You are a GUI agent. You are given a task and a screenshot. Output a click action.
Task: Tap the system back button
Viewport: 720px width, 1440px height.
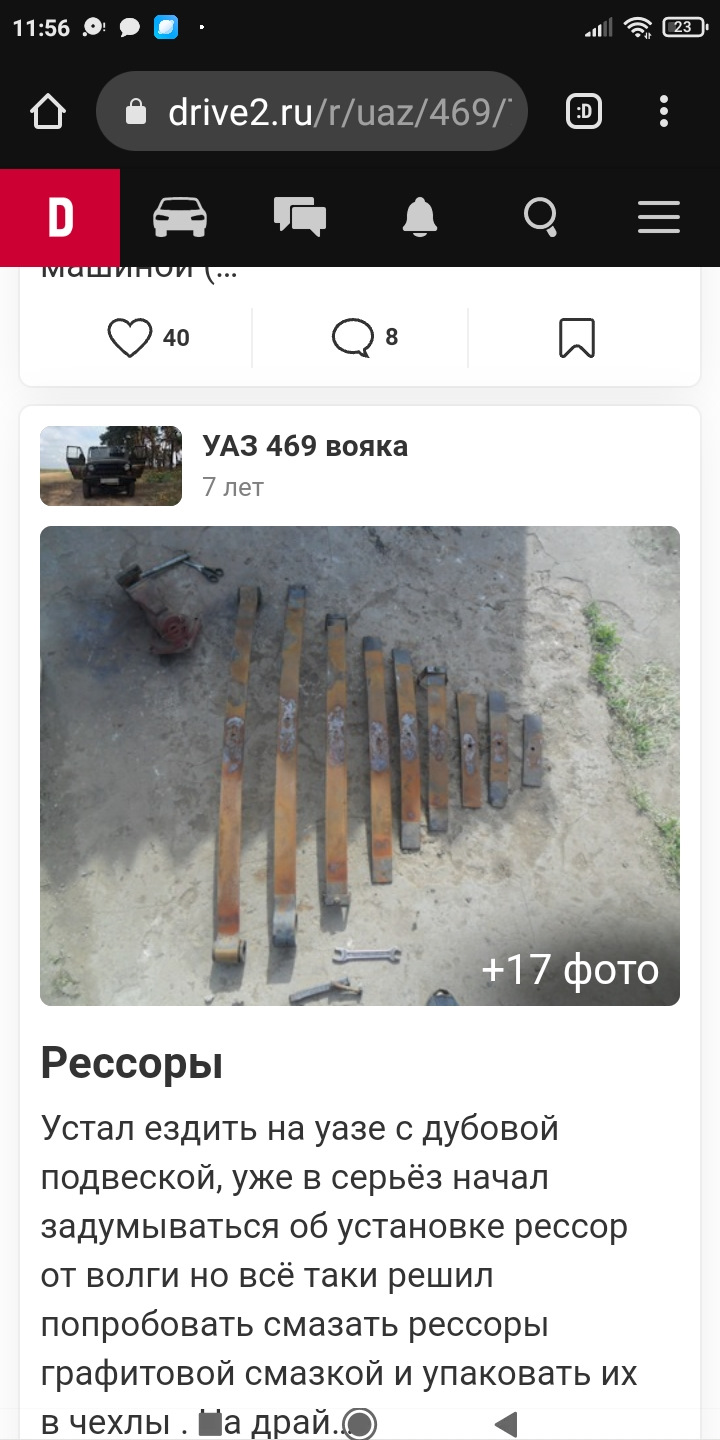[x=506, y=1423]
